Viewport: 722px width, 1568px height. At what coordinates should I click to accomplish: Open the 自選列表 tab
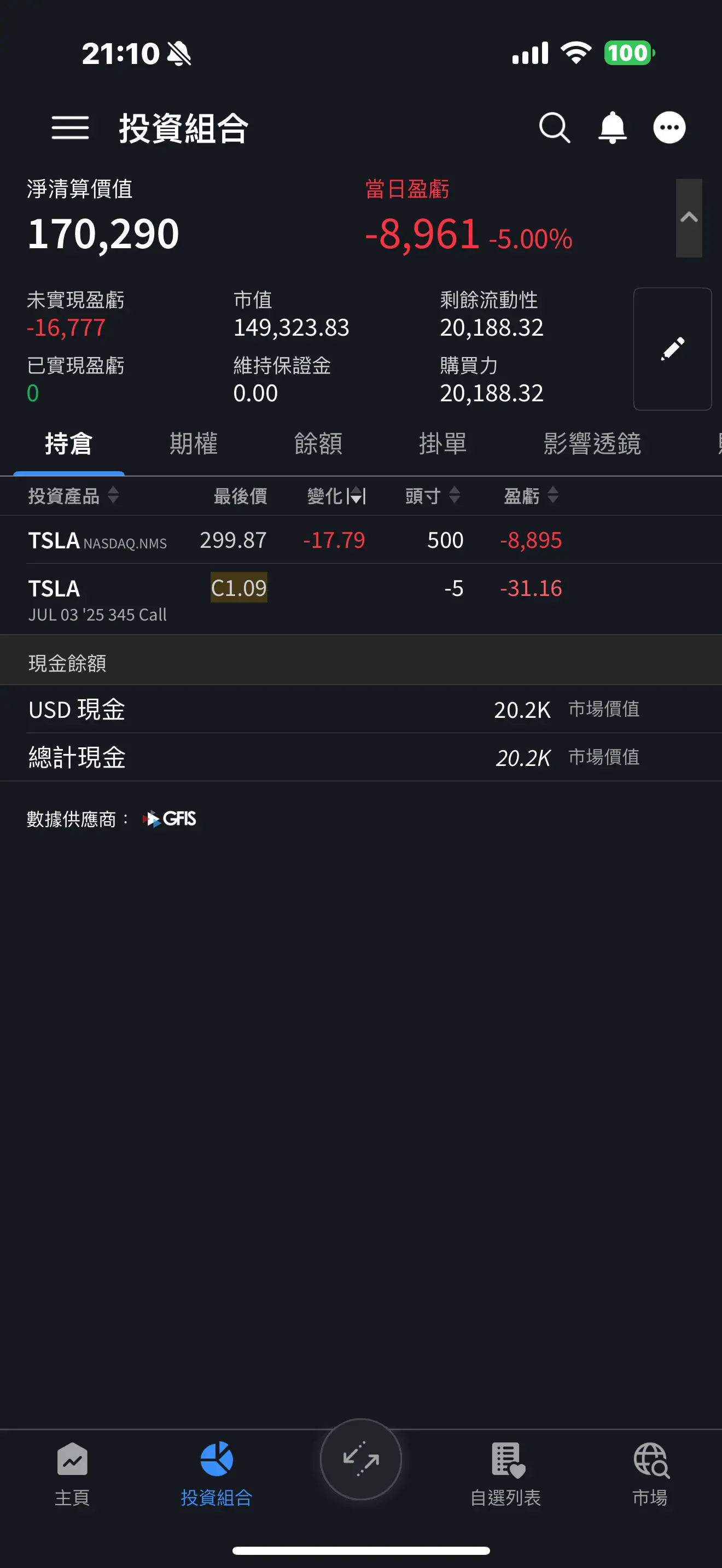click(505, 1473)
